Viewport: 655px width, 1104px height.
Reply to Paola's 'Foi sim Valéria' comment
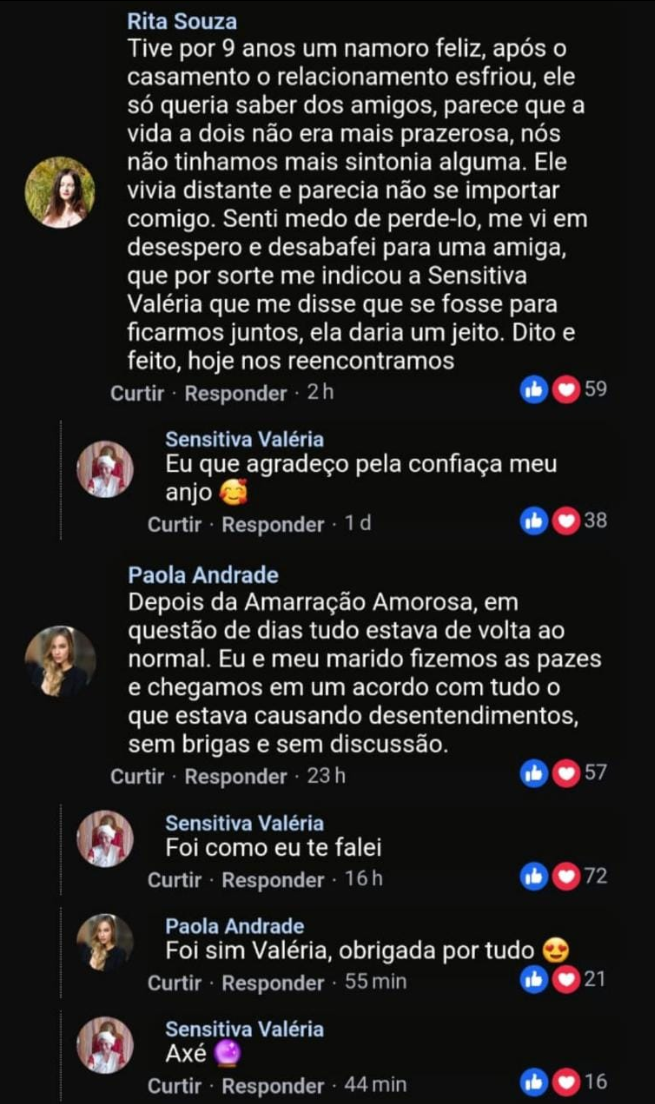pos(272,983)
